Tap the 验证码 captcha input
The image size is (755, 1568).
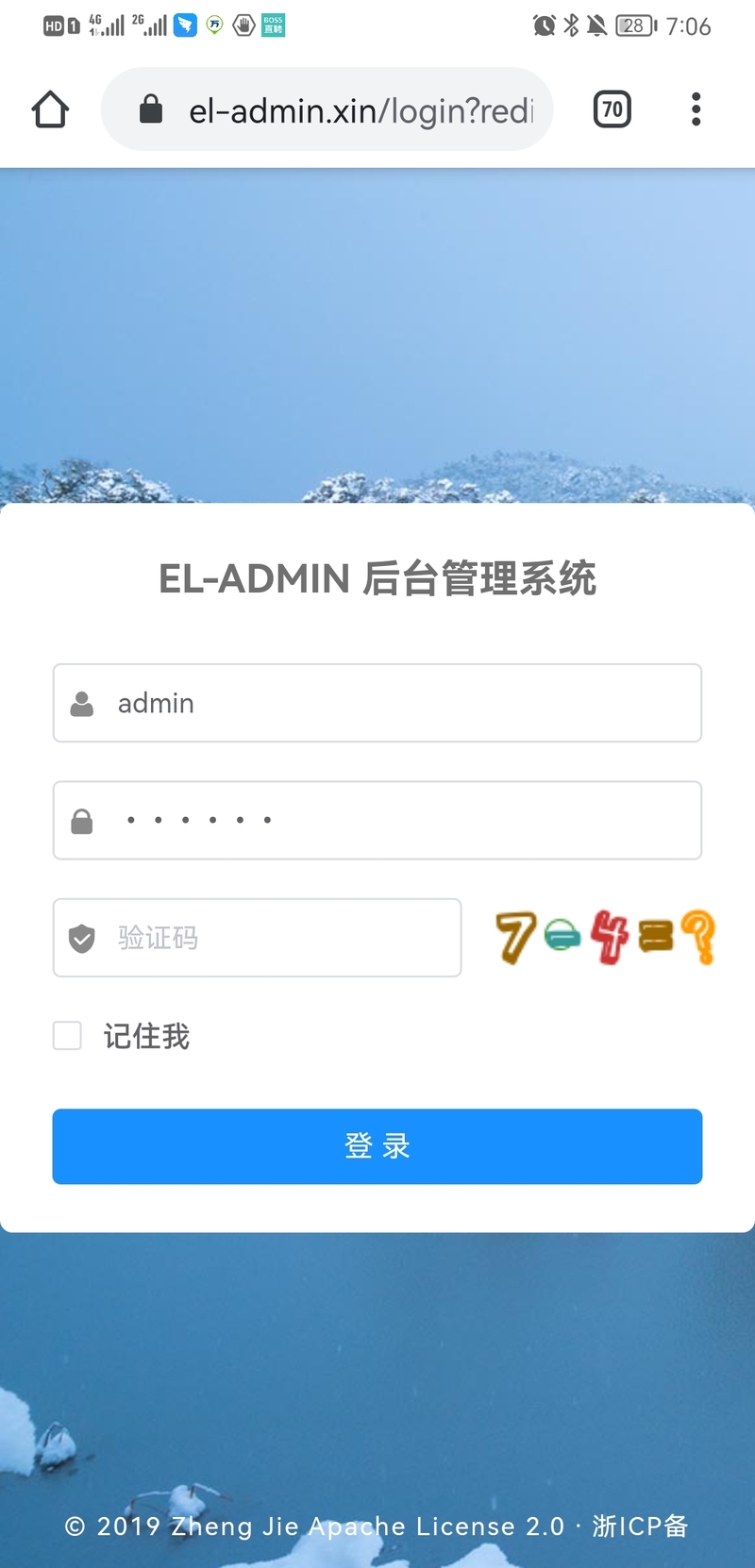tap(274, 938)
